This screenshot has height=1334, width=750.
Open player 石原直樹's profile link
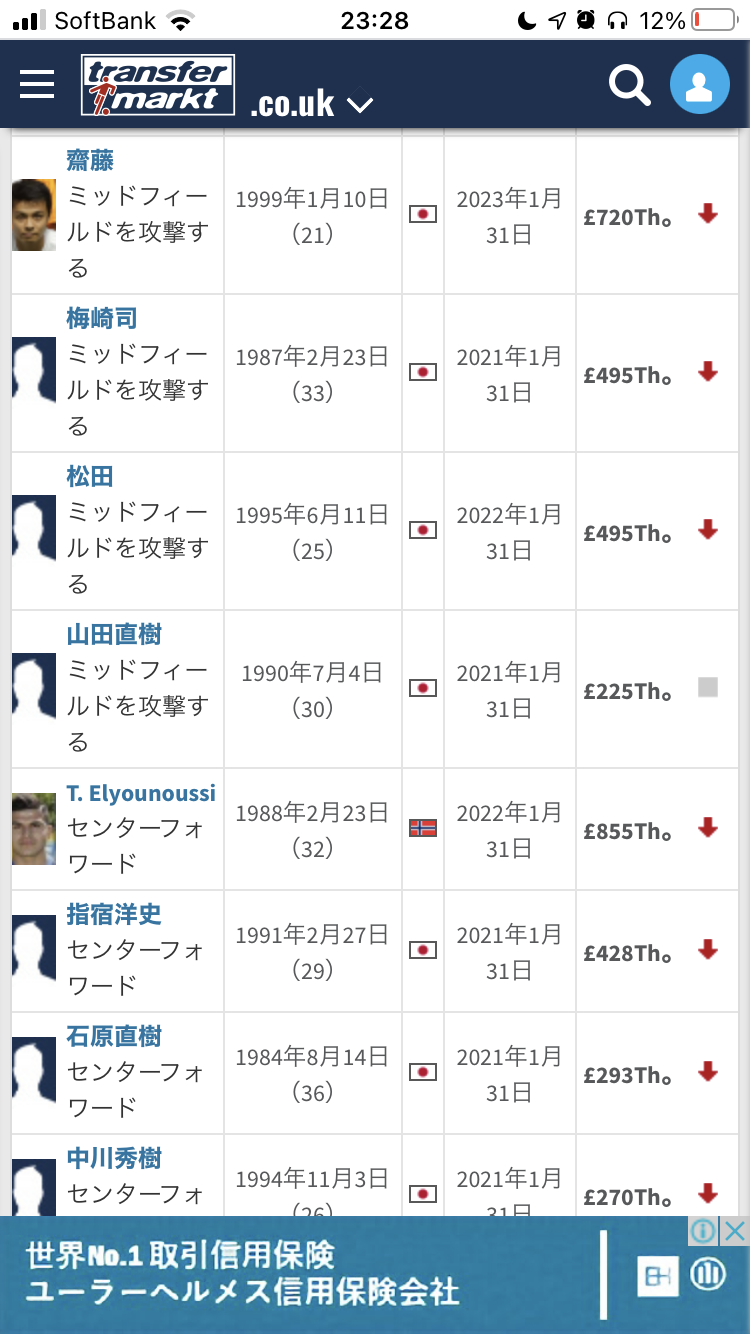pos(114,1036)
